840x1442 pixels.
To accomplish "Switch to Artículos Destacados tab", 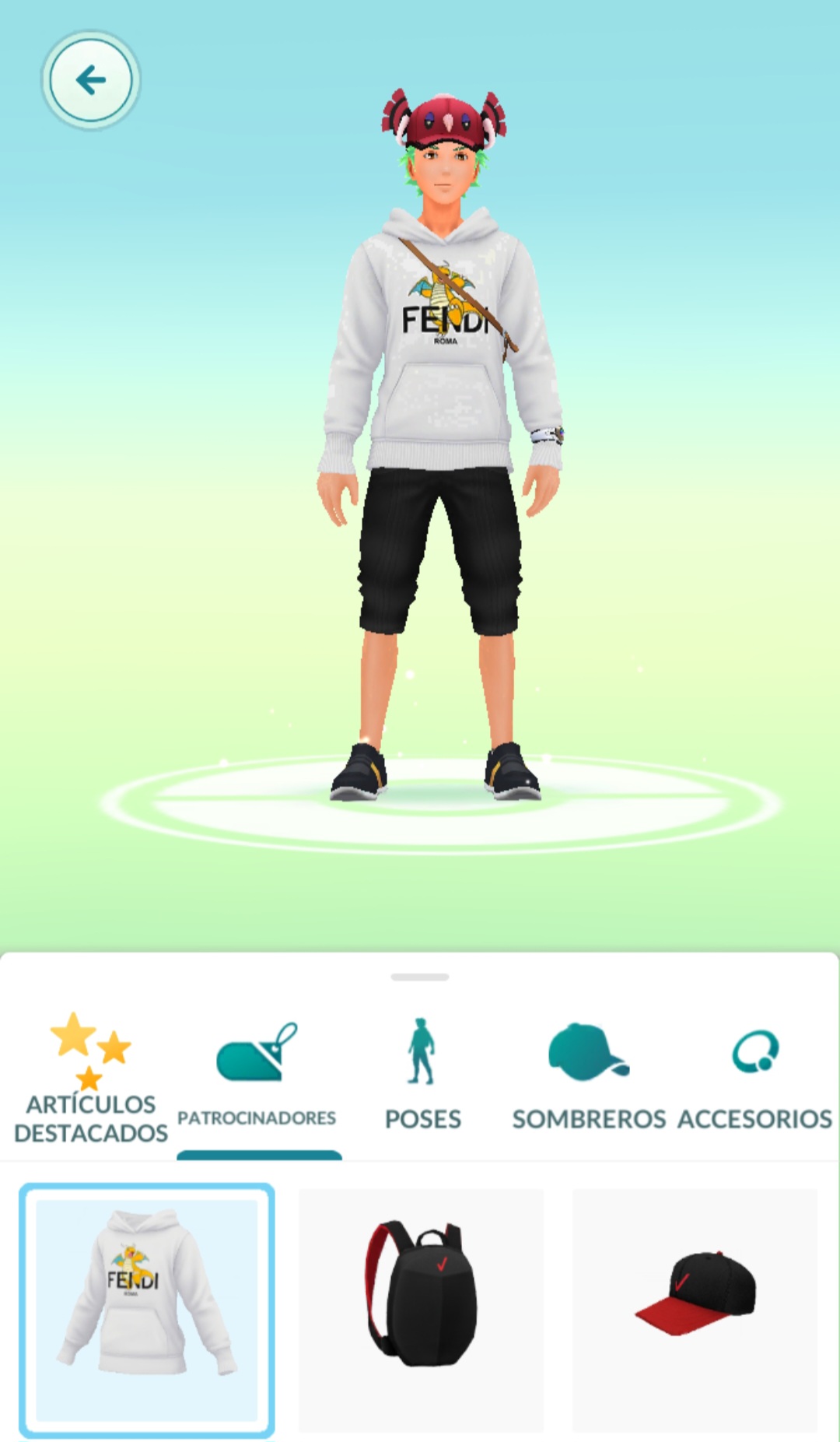I will click(x=91, y=1079).
